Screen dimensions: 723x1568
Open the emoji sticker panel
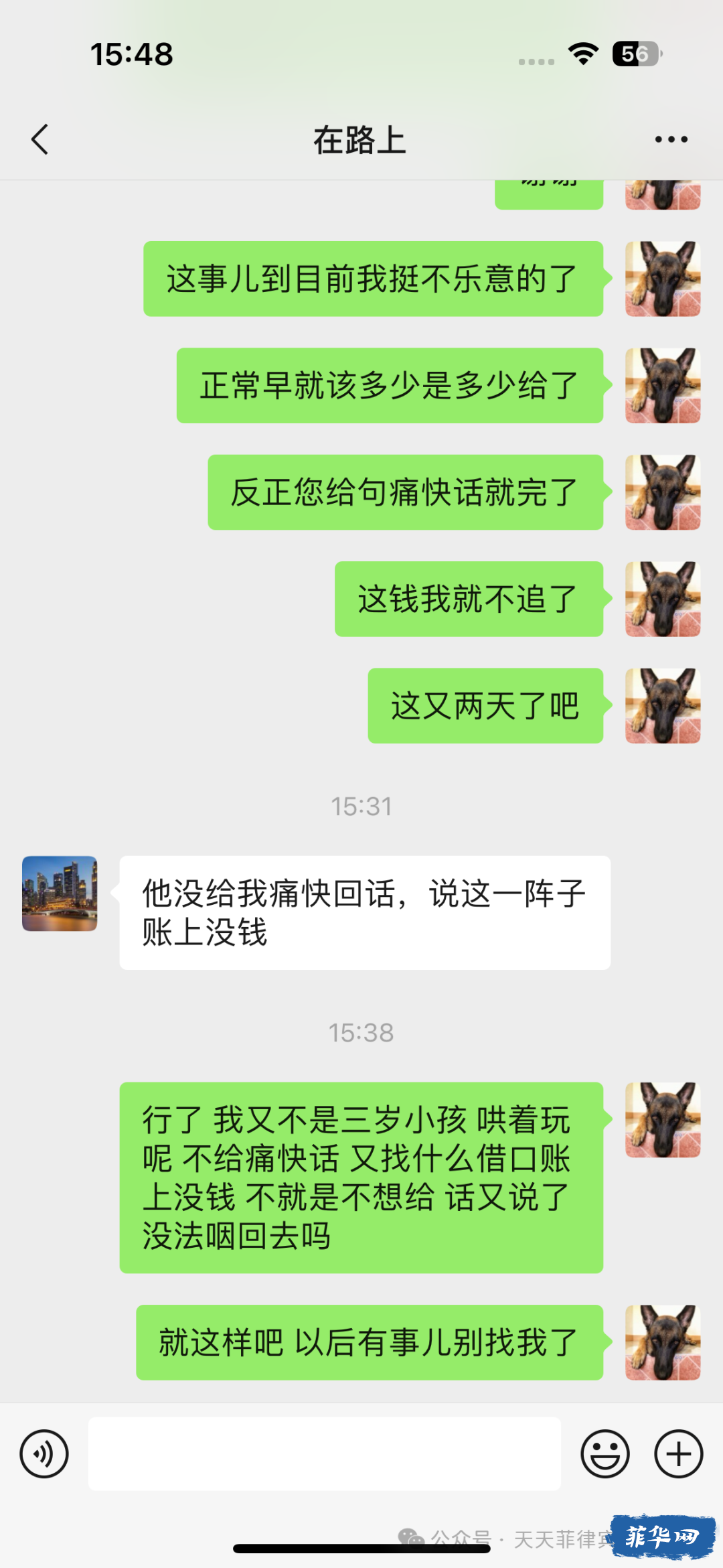[605, 1453]
